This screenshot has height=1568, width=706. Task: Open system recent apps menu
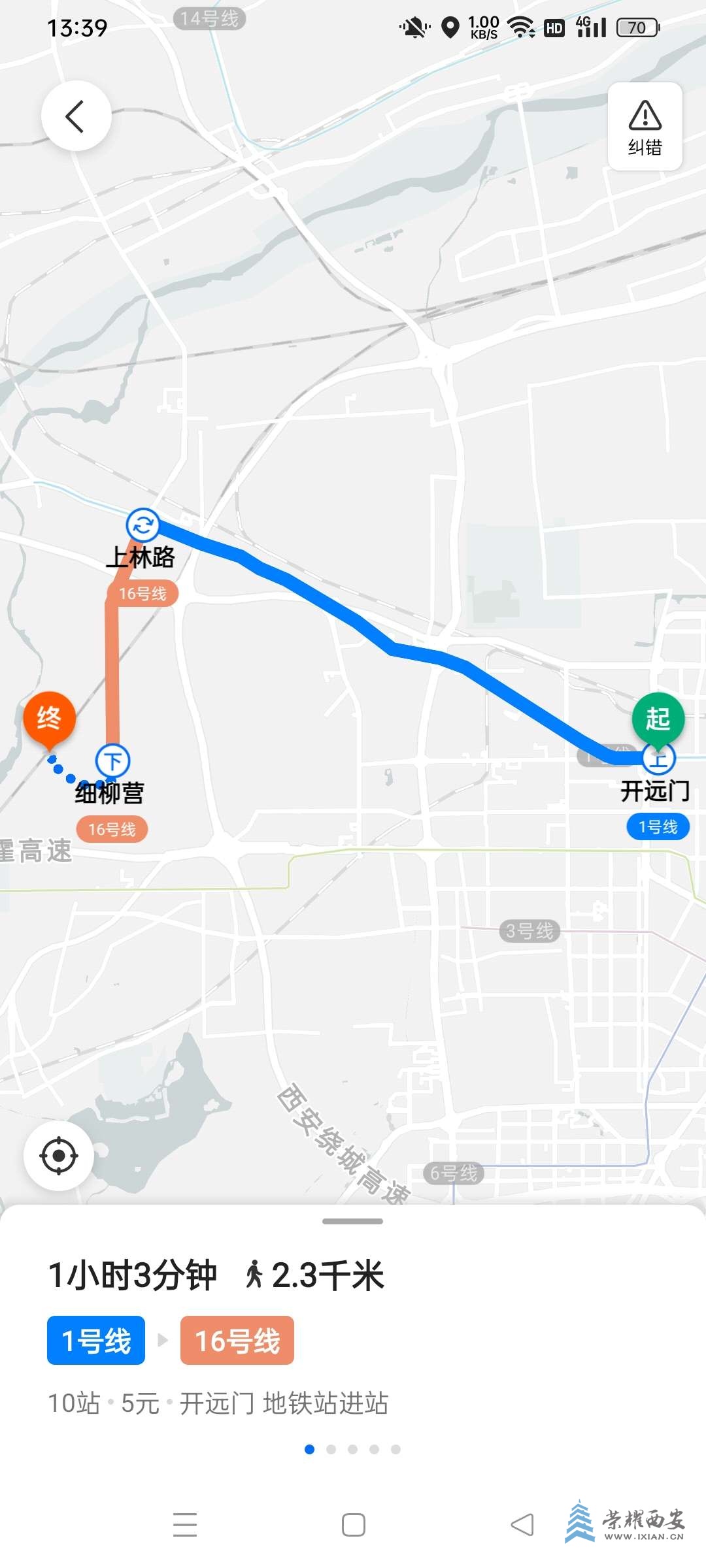point(185,1525)
